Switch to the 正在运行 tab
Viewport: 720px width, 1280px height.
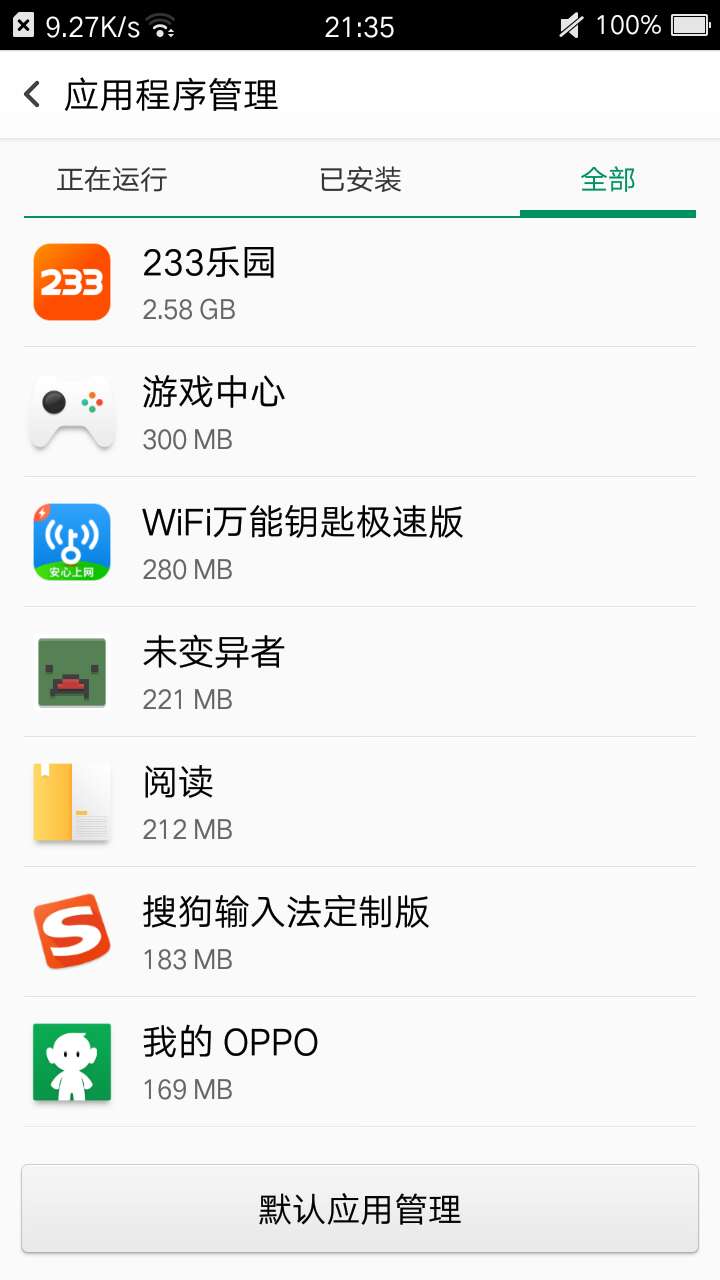(x=112, y=180)
